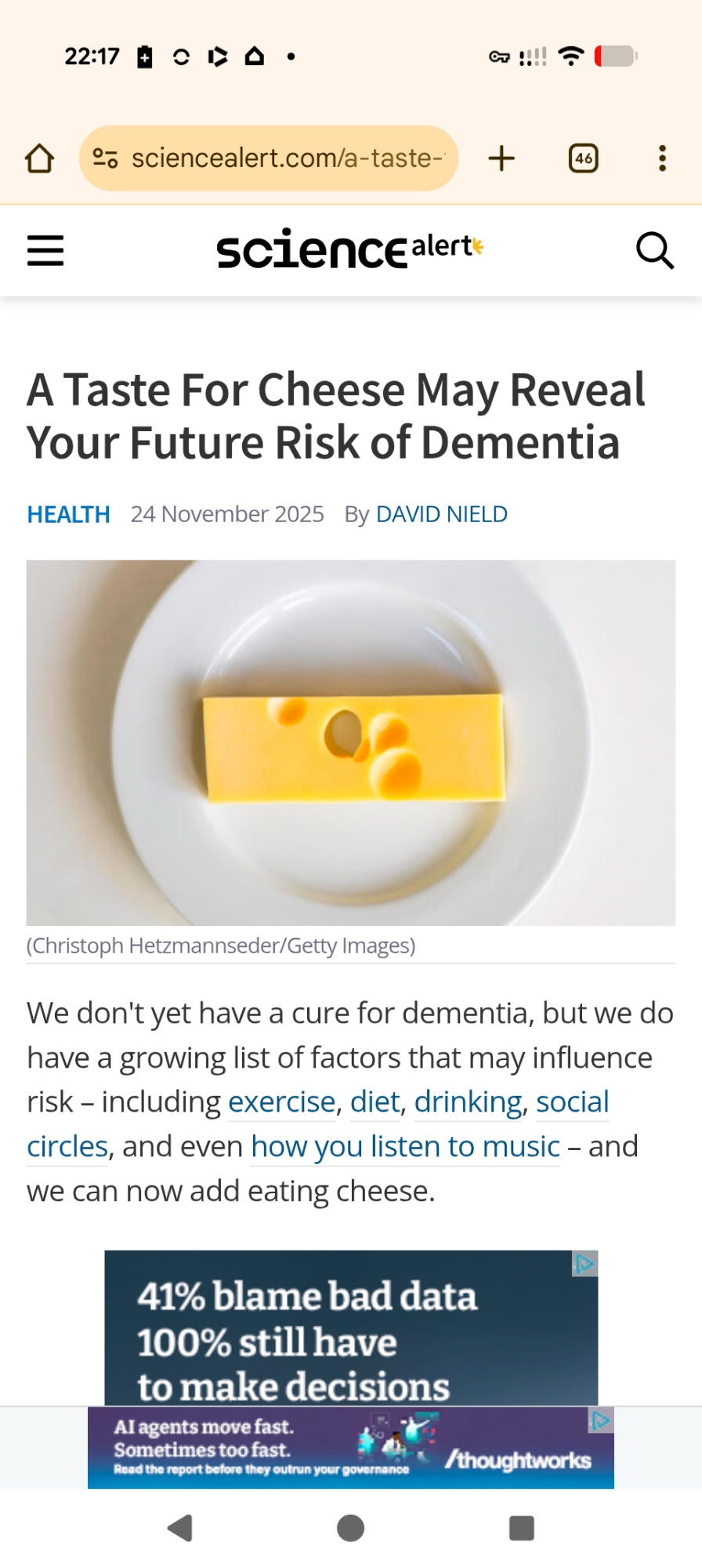Open the how you listen to music link

coord(405,1147)
